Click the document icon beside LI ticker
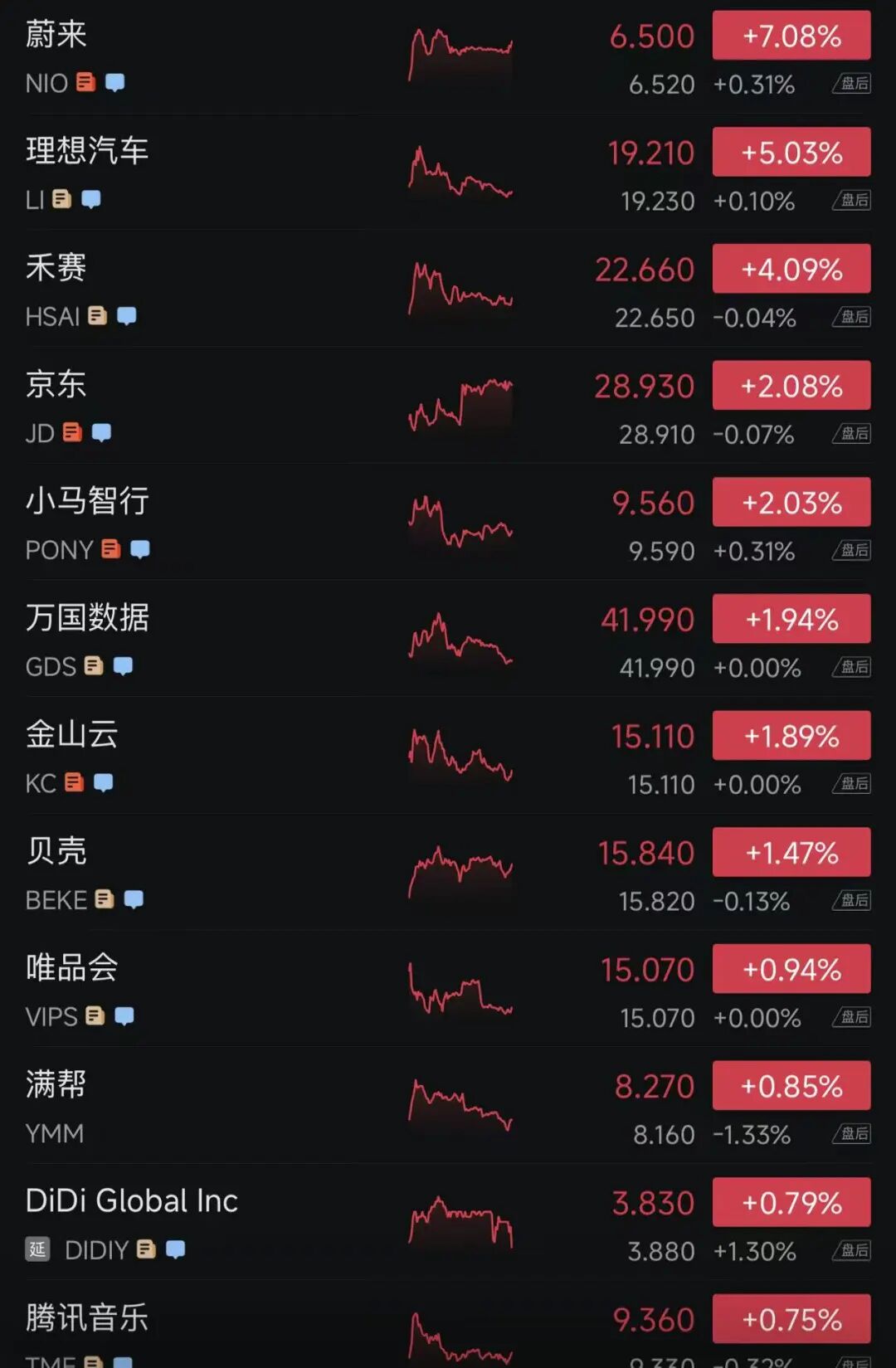Image resolution: width=896 pixels, height=1368 pixels. [x=63, y=199]
